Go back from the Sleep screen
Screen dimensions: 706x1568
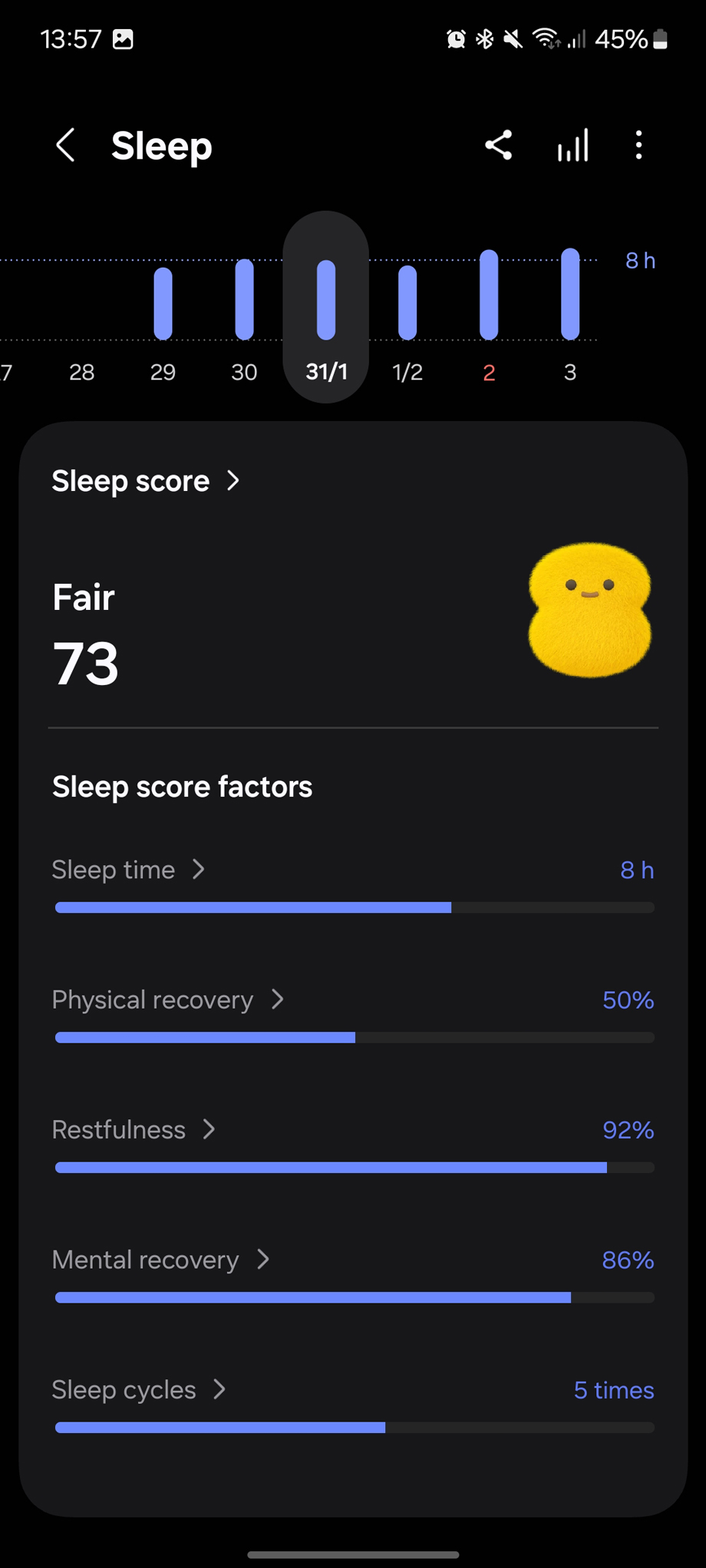pos(66,145)
